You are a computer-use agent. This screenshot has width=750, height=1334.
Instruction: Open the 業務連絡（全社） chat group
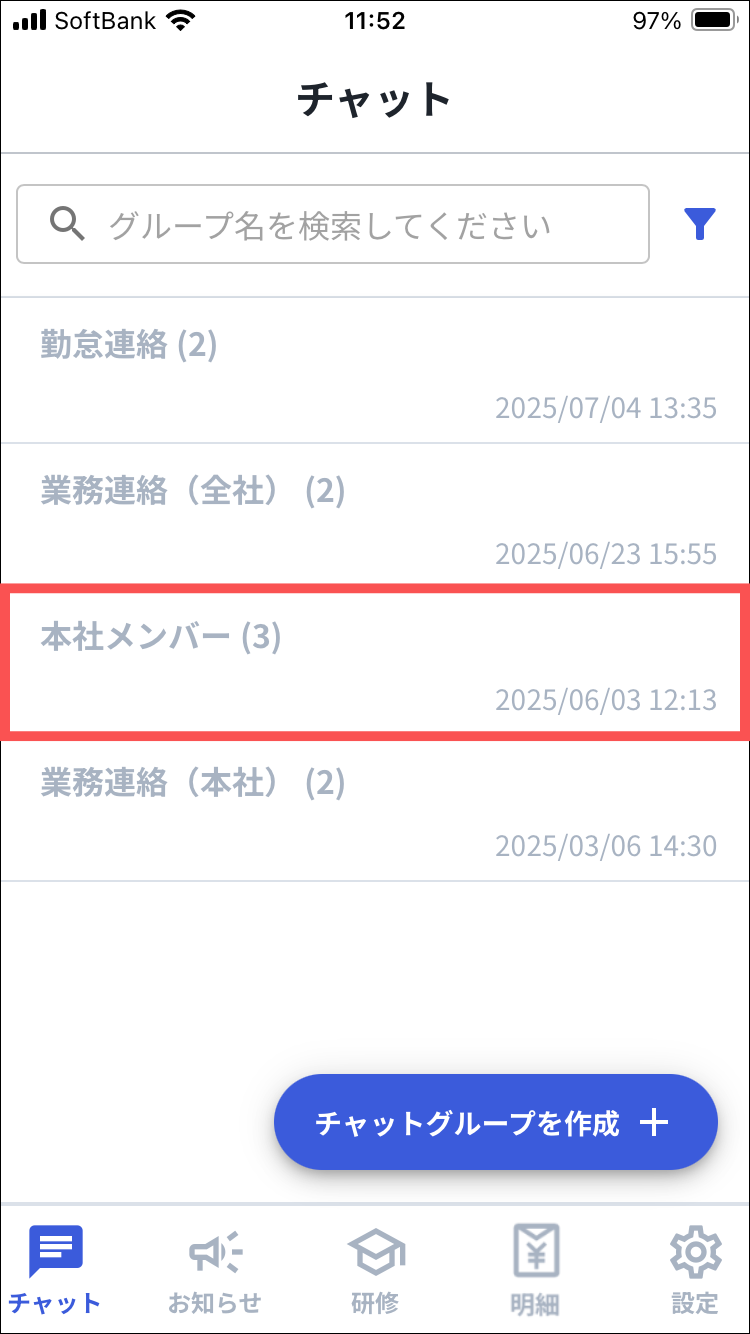(x=375, y=516)
